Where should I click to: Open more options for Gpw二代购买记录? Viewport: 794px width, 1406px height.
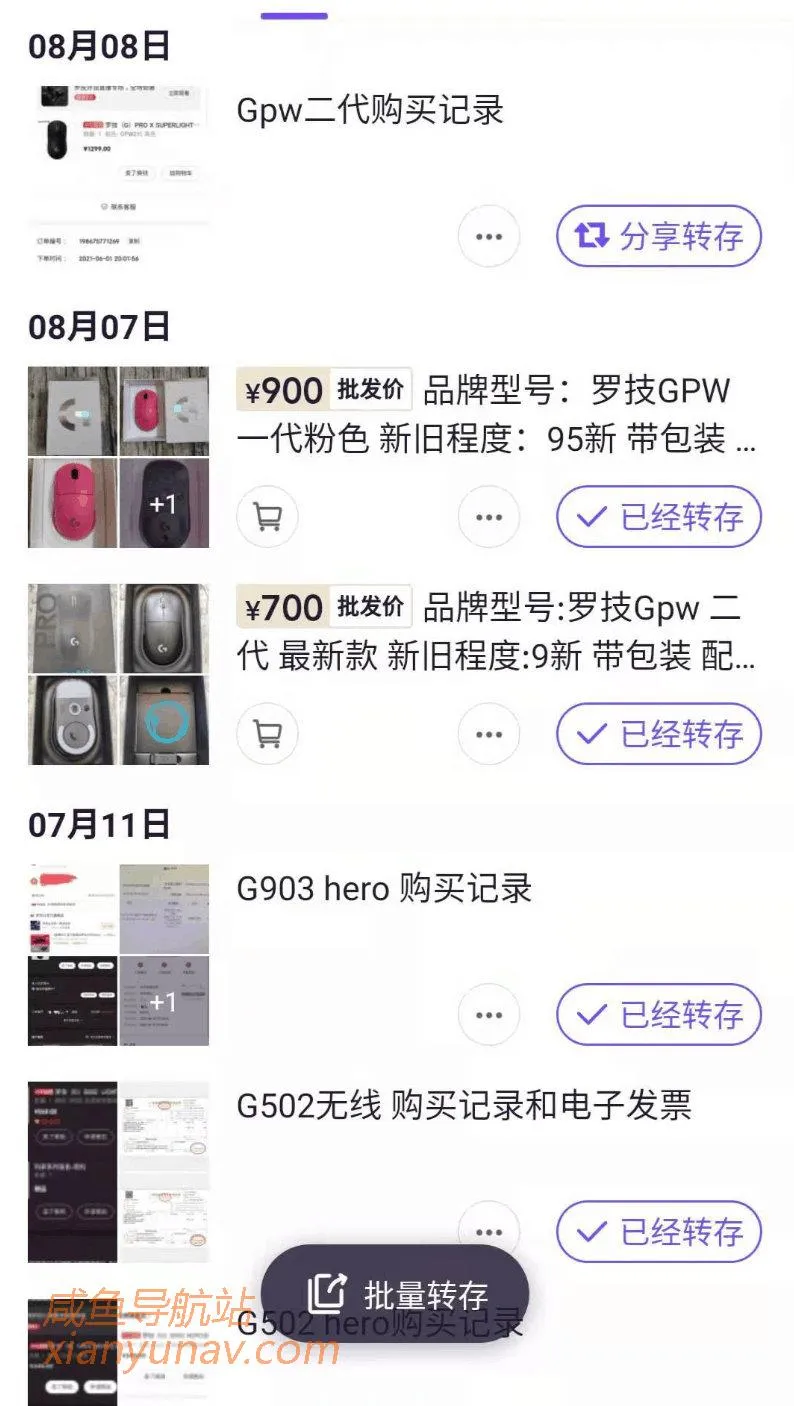pyautogui.click(x=488, y=237)
